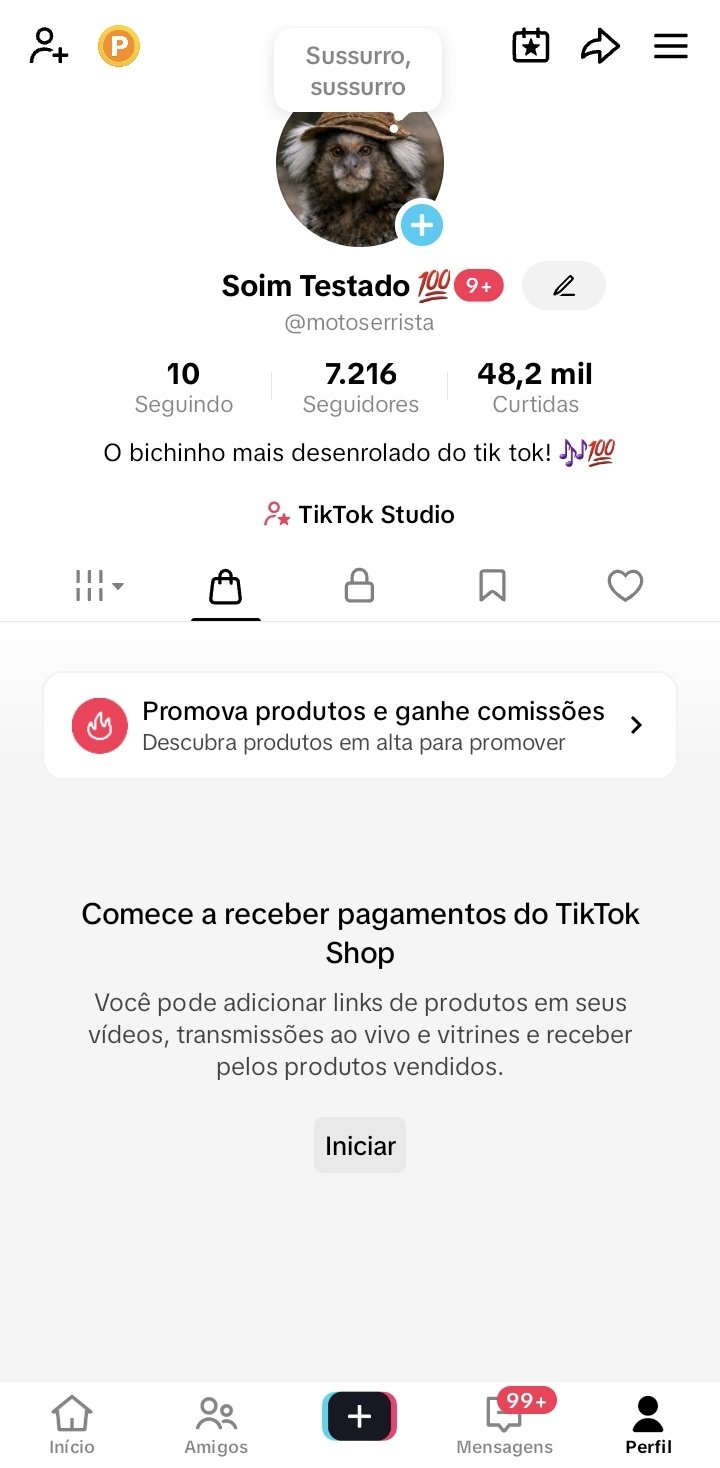Open the gold coin rewards icon

pyautogui.click(x=119, y=46)
